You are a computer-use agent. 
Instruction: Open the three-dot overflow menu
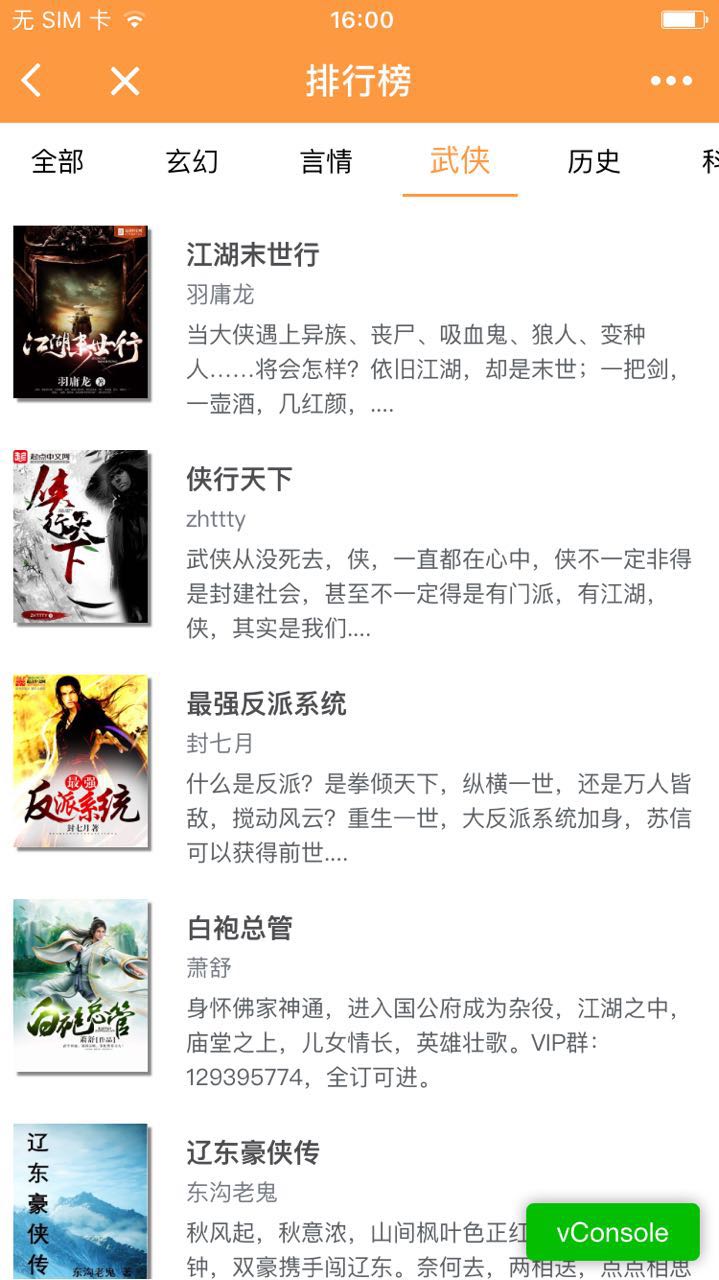[x=671, y=81]
